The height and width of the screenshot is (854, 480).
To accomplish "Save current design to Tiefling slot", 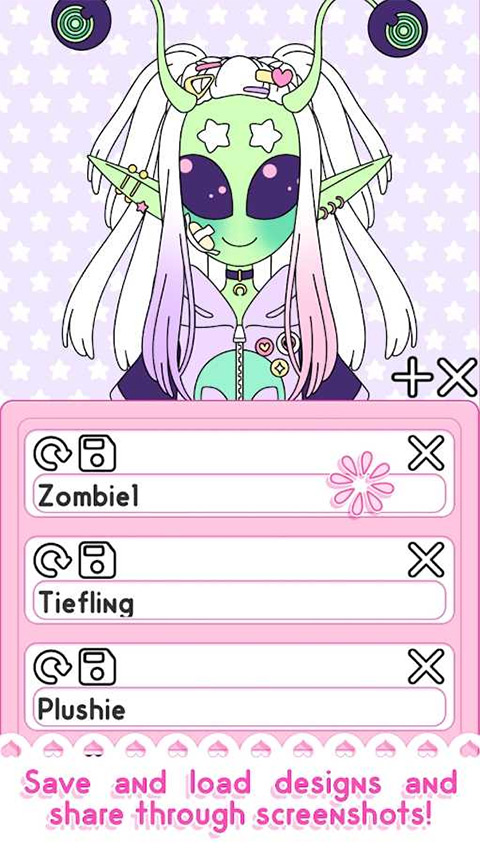I will point(97,560).
